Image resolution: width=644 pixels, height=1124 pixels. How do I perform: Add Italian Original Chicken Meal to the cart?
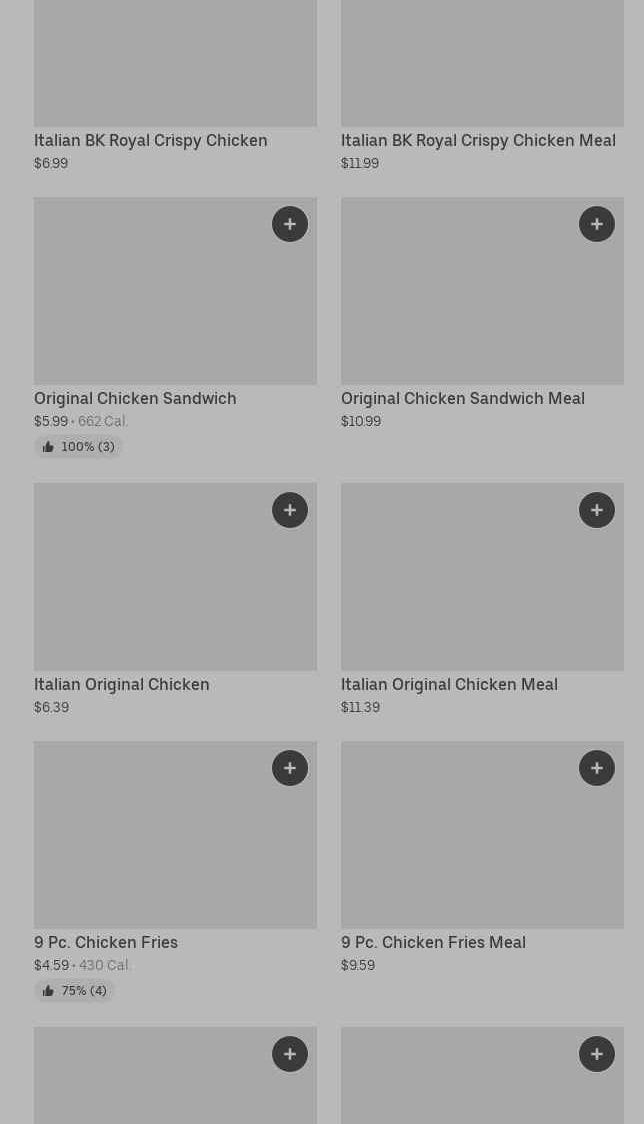tap(597, 510)
